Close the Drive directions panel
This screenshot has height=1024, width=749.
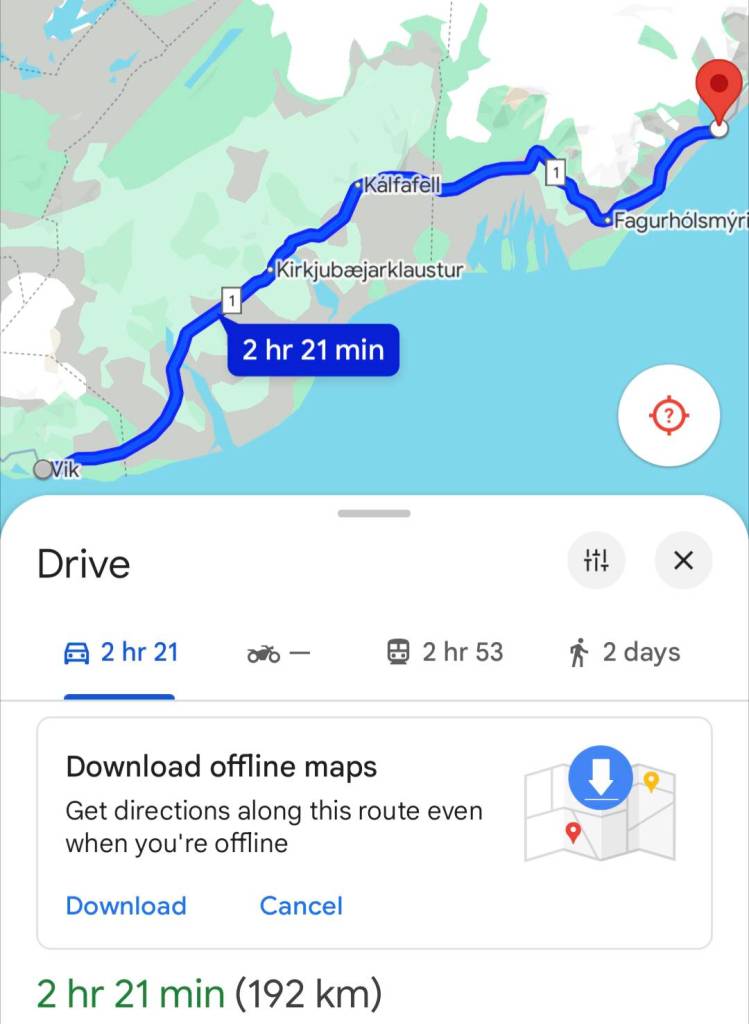pyautogui.click(x=683, y=561)
